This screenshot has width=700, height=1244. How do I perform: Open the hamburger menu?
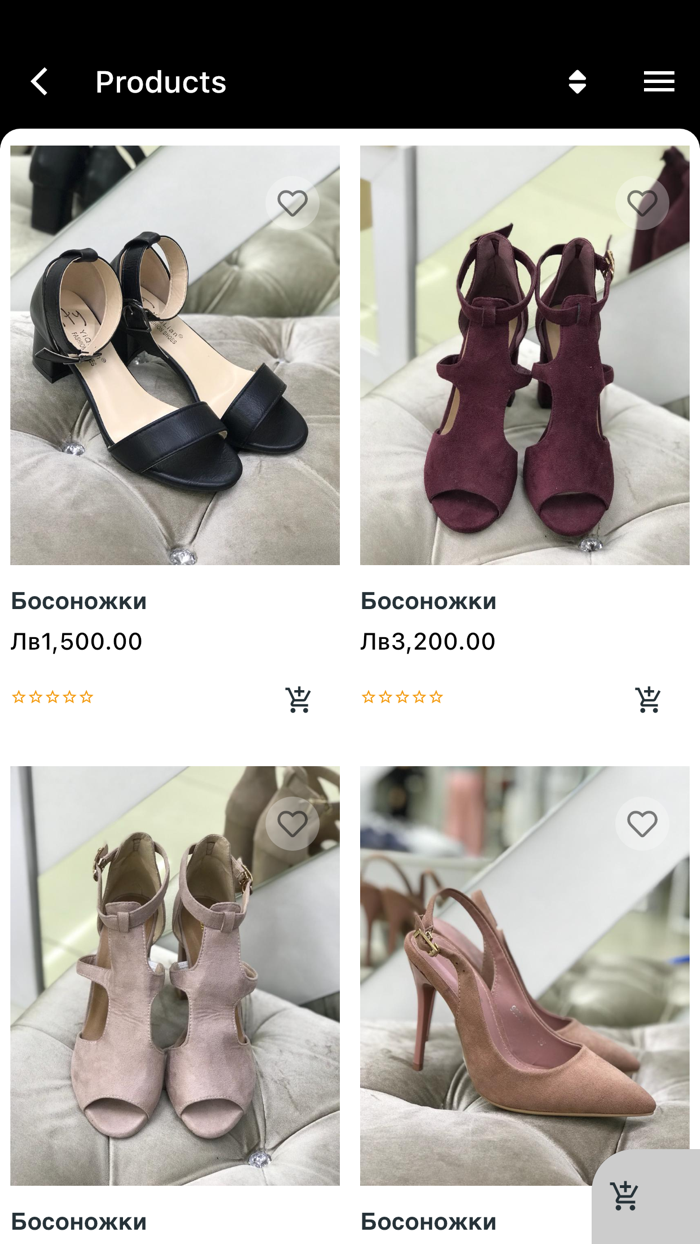[658, 82]
